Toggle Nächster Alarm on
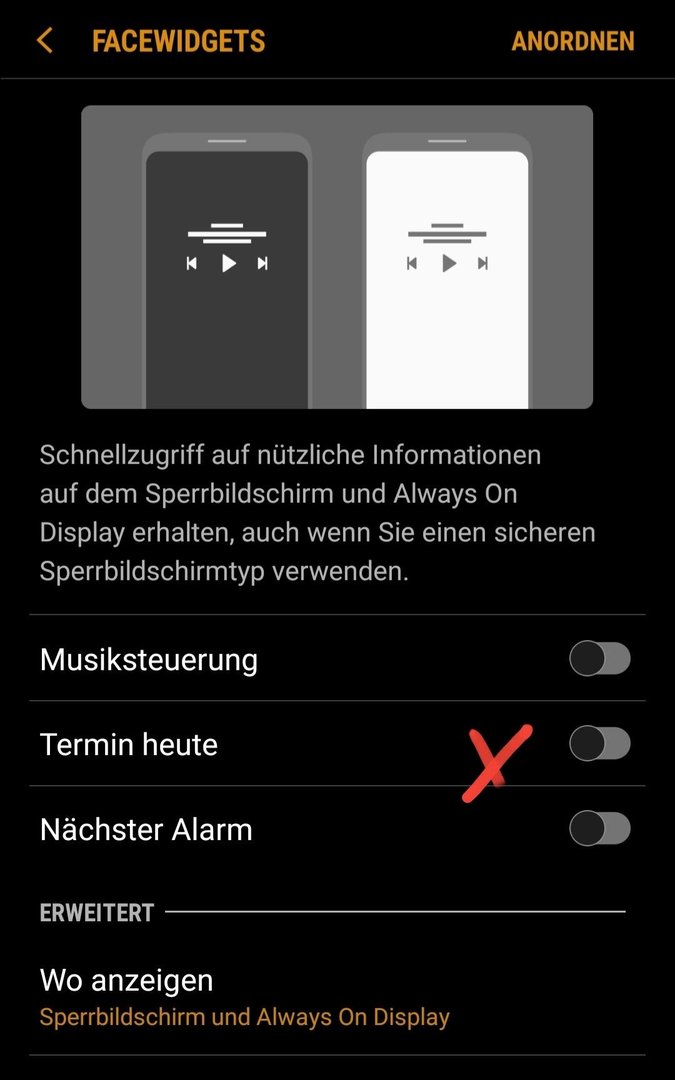This screenshot has width=675, height=1080. point(599,829)
